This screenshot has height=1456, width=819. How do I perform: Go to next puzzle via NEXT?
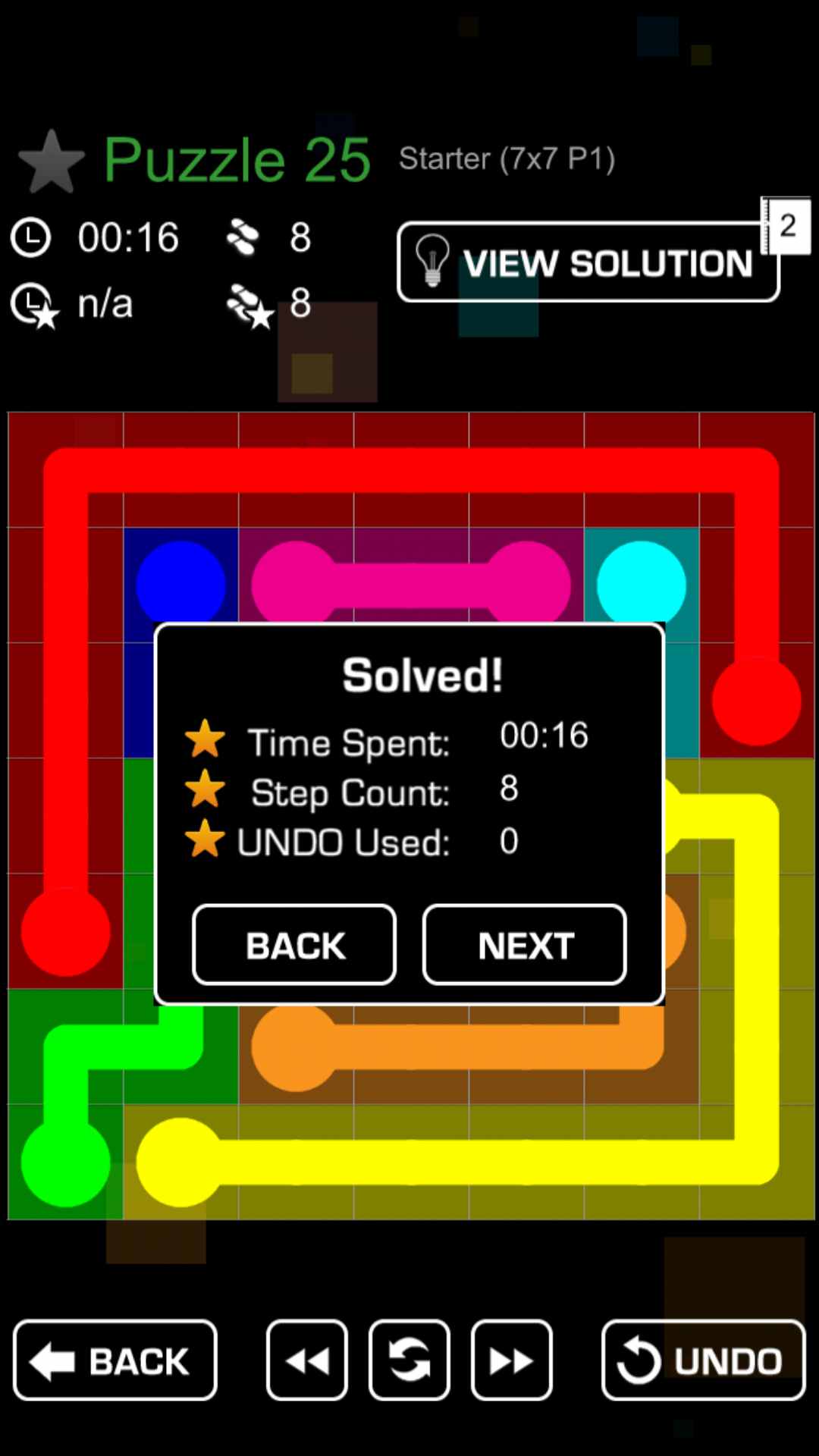pos(525,945)
